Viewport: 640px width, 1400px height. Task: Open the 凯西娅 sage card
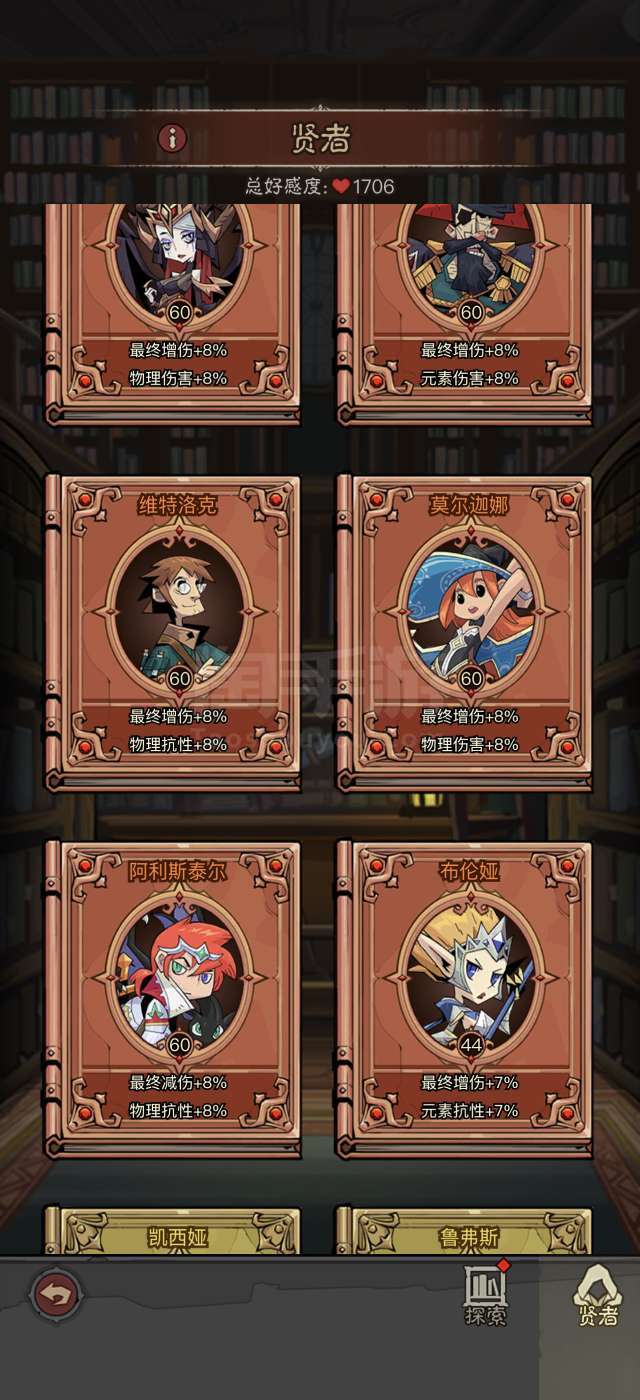(177, 1236)
